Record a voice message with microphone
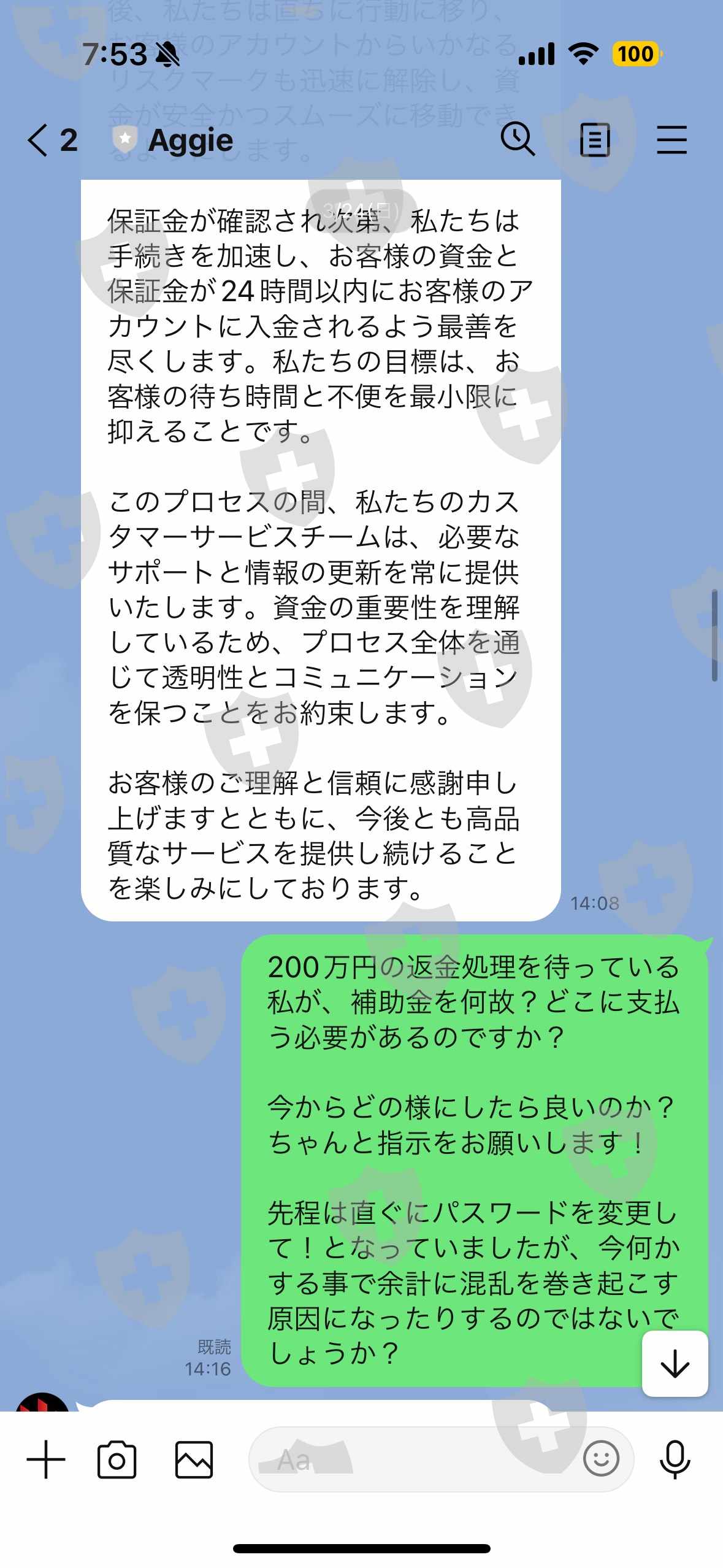This screenshot has width=723, height=1568. pyautogui.click(x=675, y=1459)
